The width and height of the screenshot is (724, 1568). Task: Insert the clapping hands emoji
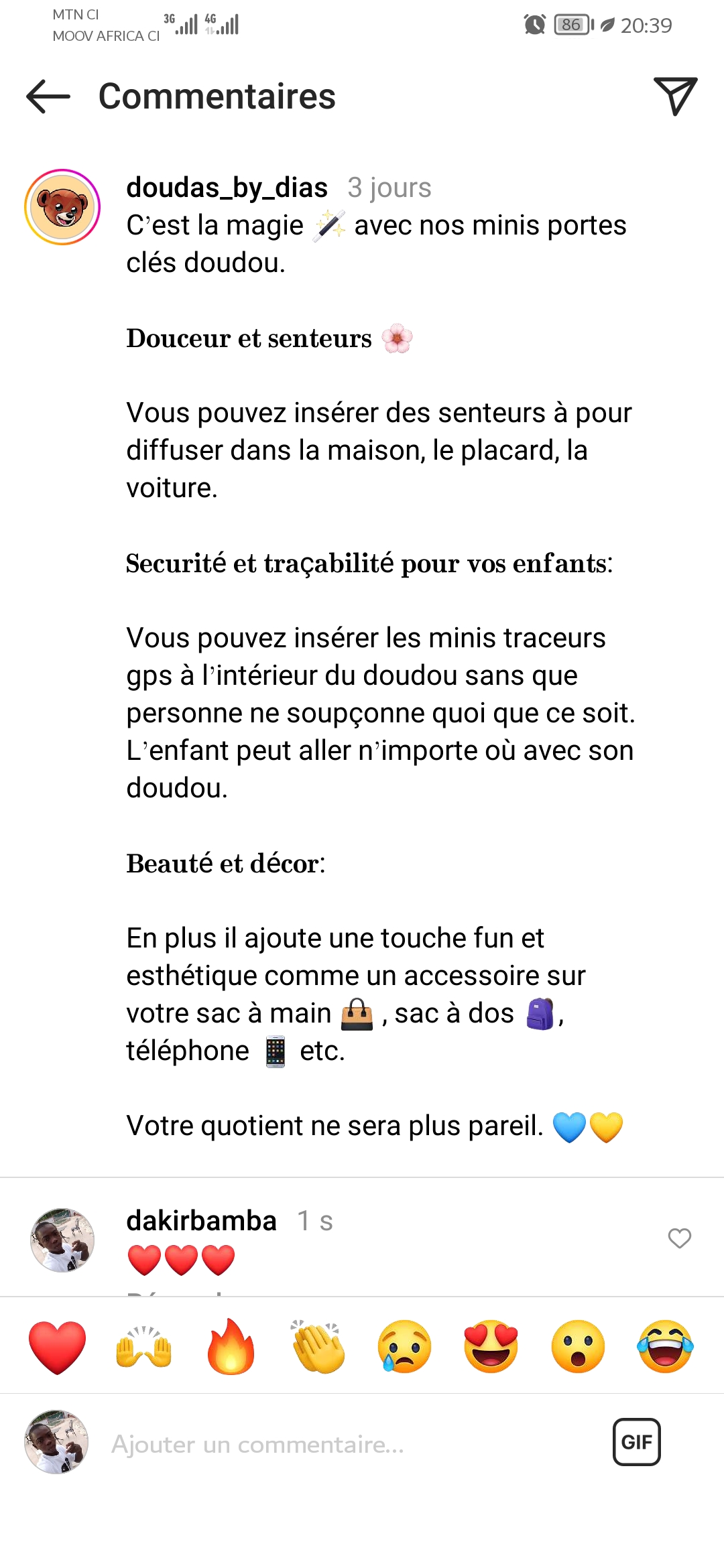tap(318, 1347)
